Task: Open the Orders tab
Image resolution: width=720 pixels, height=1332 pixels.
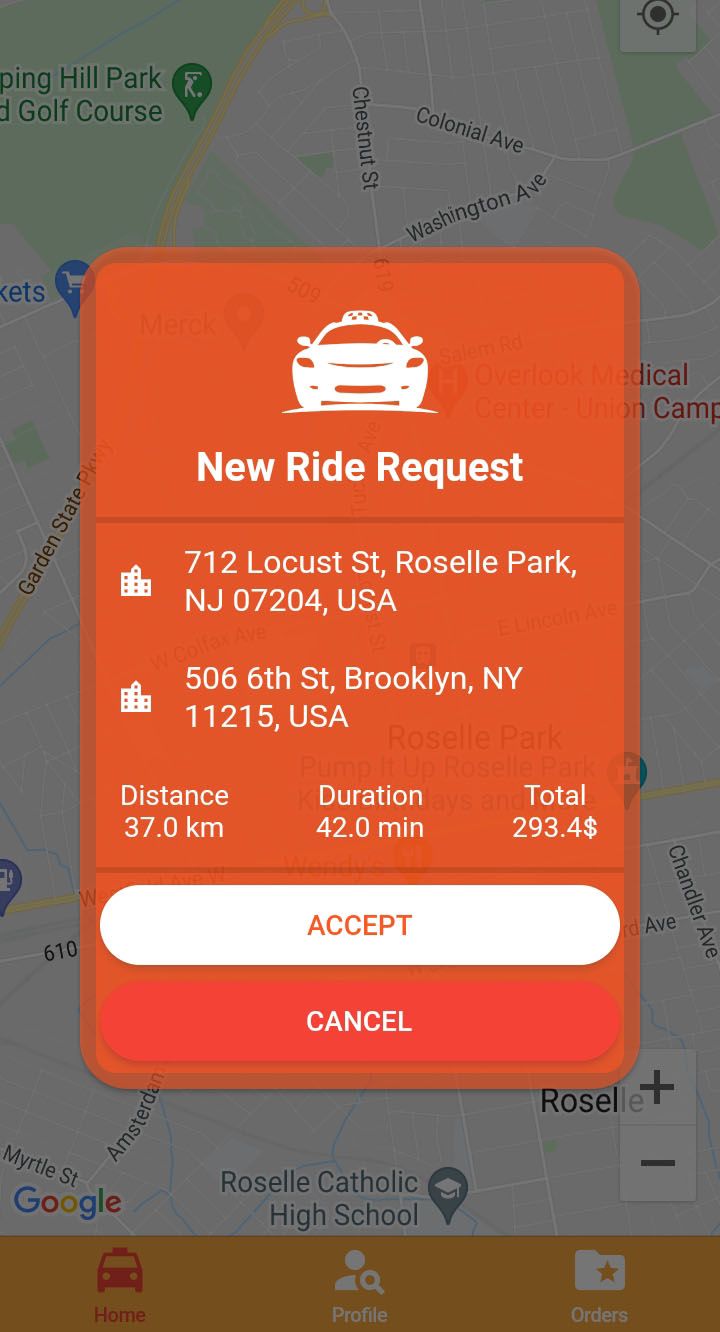Action: [x=599, y=1285]
